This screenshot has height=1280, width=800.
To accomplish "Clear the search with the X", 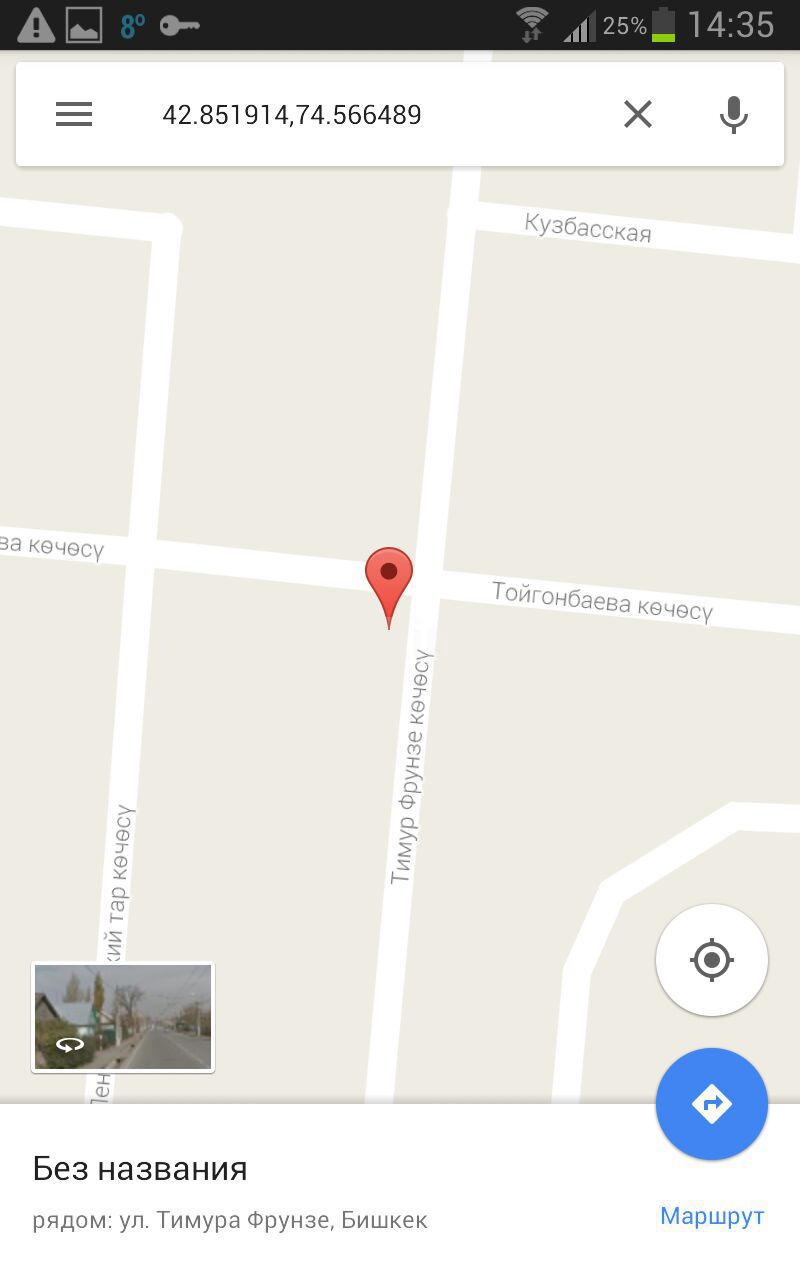I will tap(638, 114).
